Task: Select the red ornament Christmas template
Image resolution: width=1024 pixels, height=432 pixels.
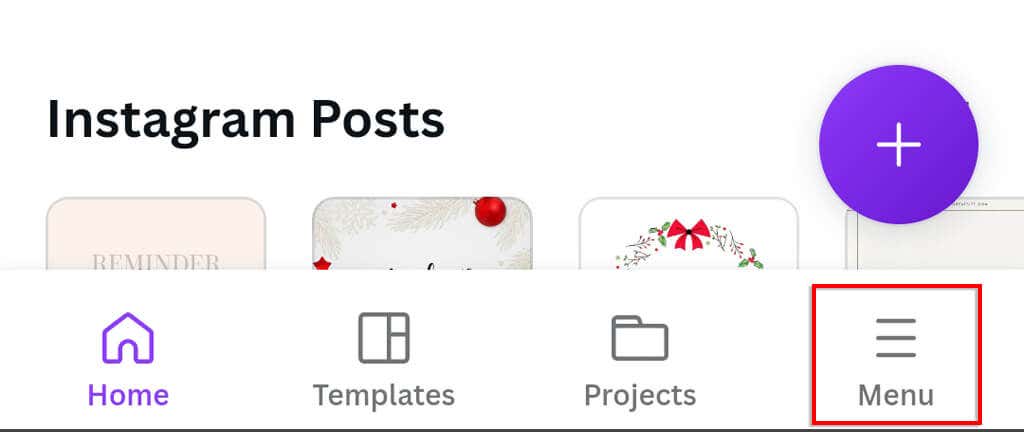Action: pos(422,235)
